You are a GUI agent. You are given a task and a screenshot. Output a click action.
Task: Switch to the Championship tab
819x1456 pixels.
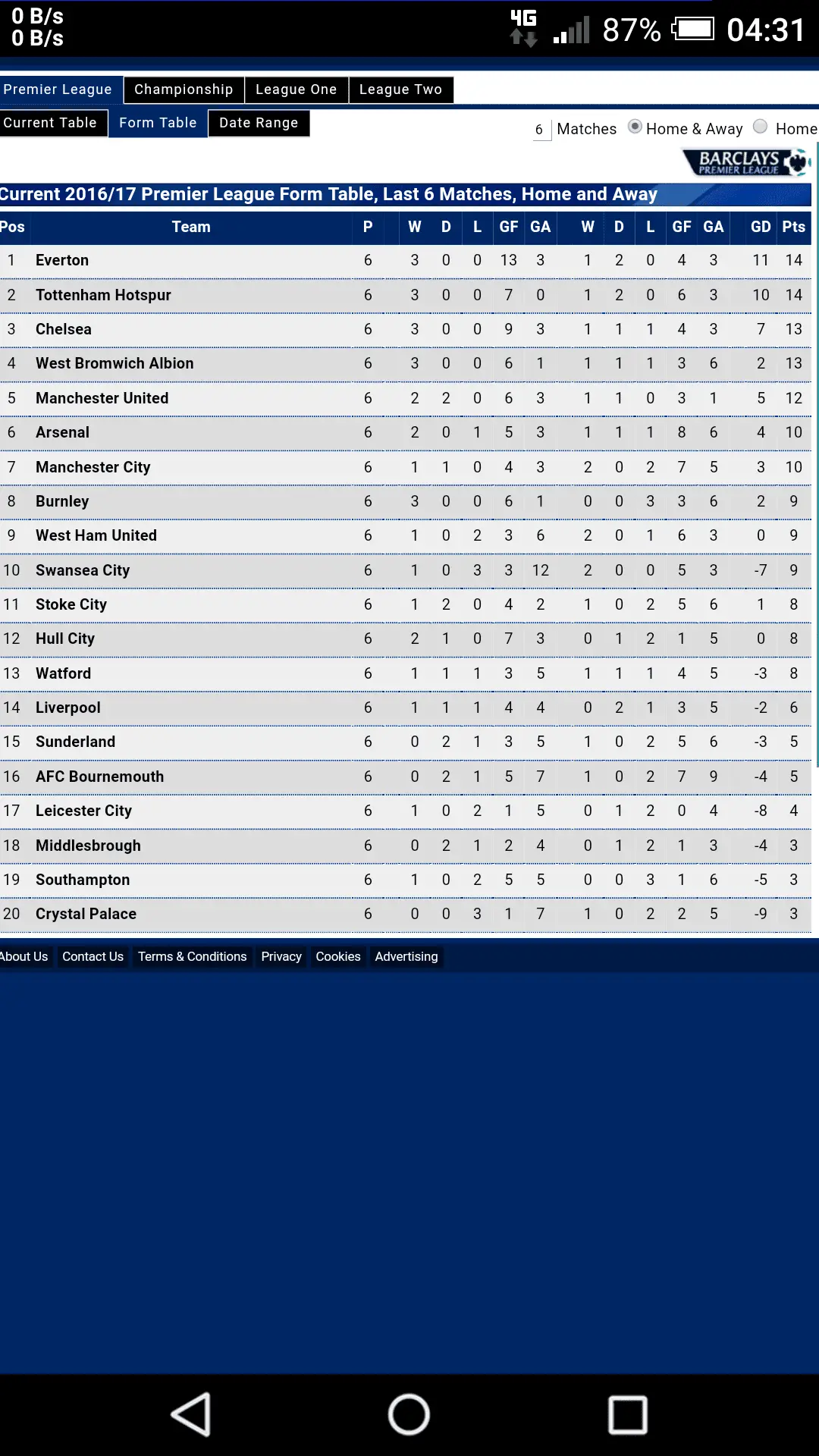184,89
